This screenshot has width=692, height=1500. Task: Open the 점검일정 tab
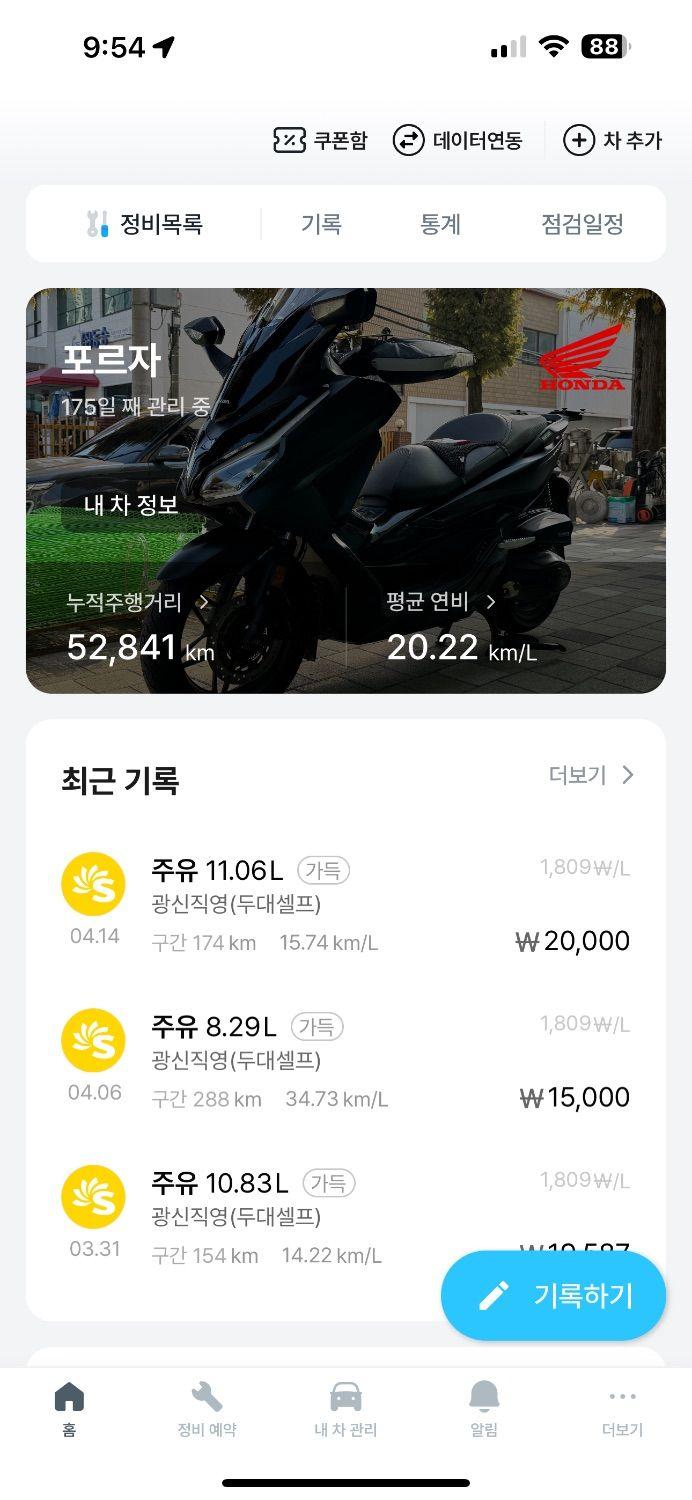[x=582, y=224]
